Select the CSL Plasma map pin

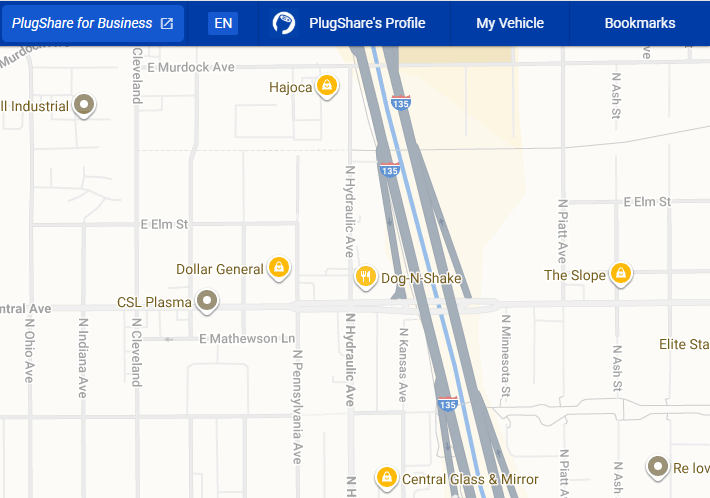207,300
